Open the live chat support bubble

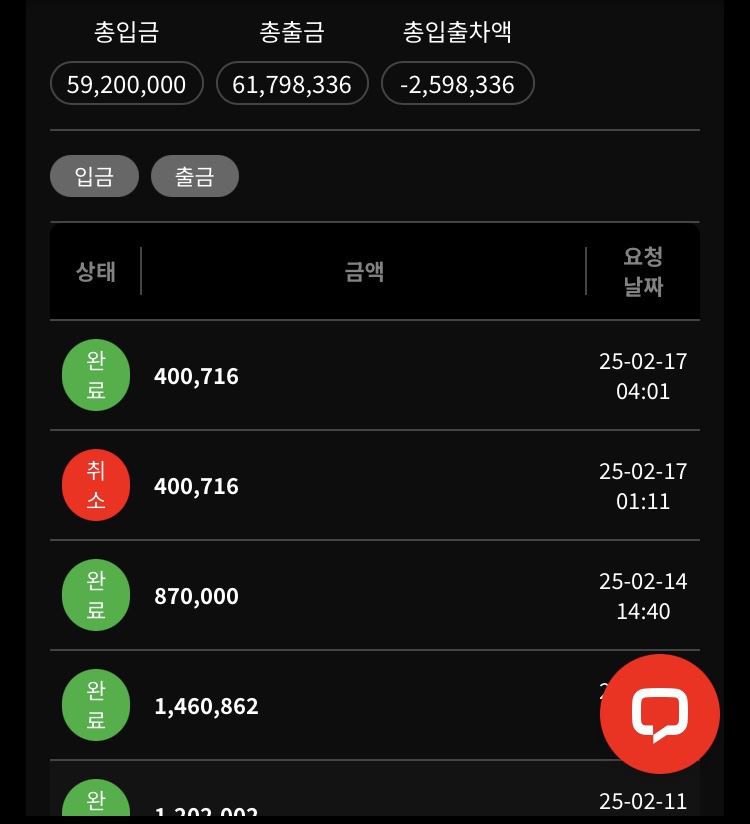tap(659, 714)
